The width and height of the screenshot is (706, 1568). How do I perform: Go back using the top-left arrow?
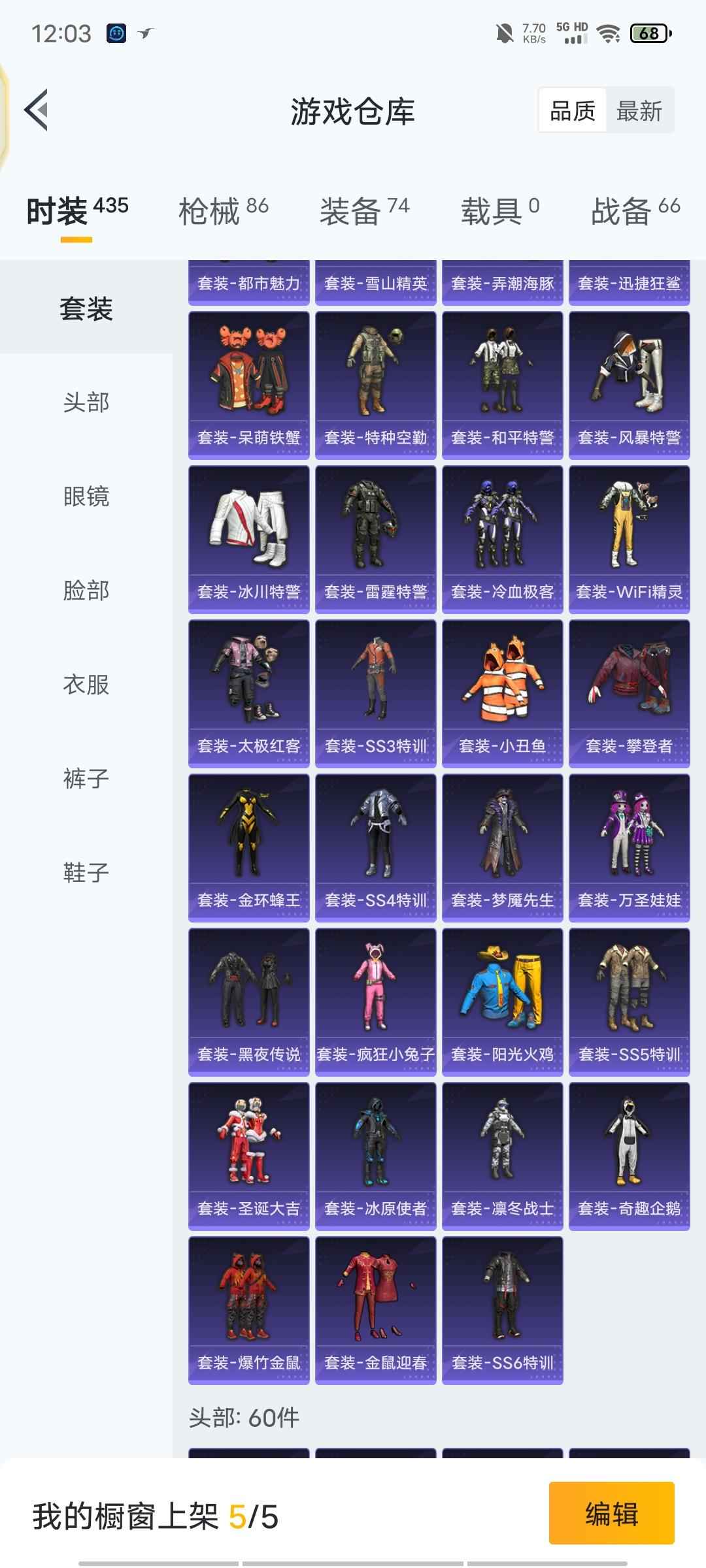(37, 110)
